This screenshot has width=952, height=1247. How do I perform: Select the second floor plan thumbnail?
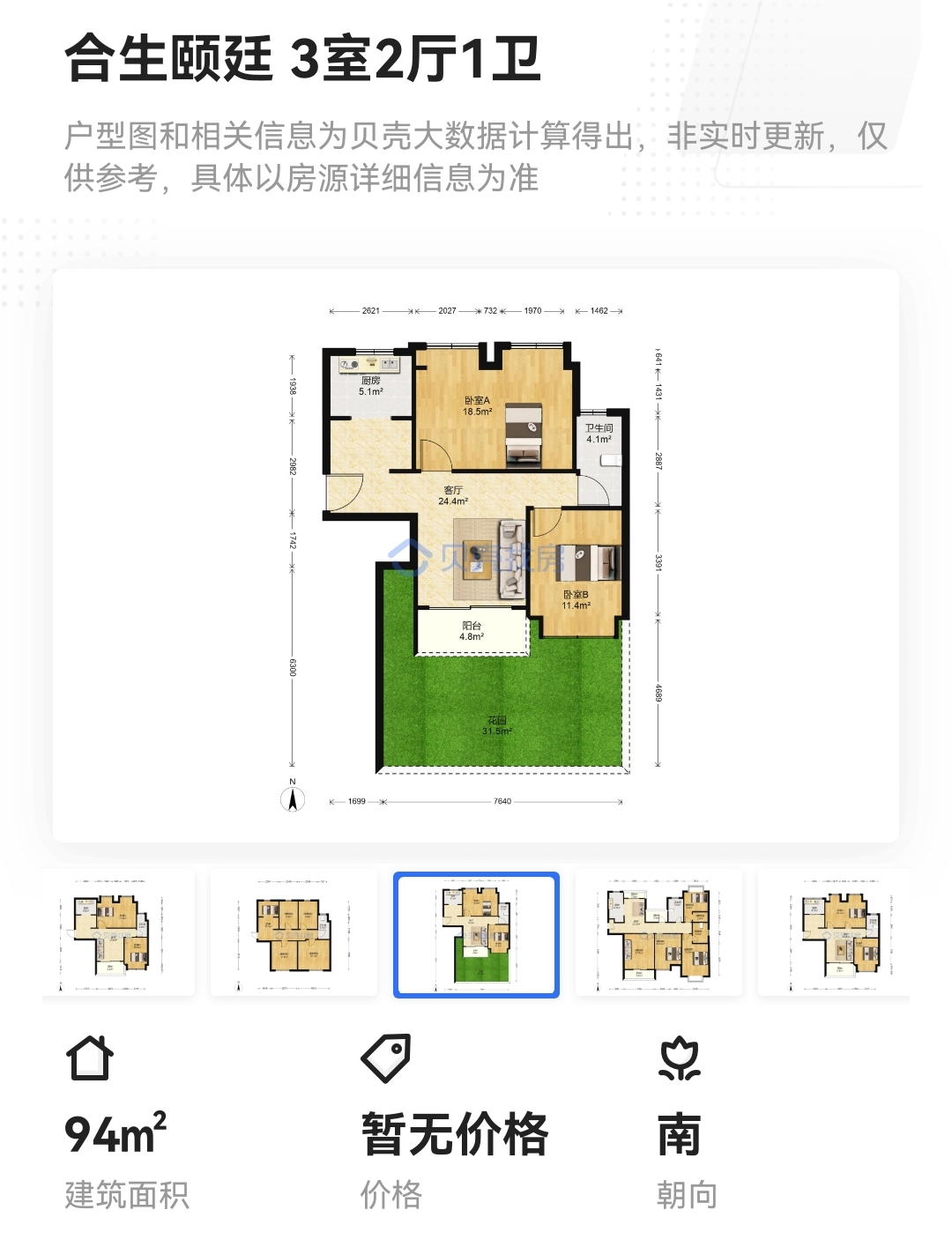[294, 933]
